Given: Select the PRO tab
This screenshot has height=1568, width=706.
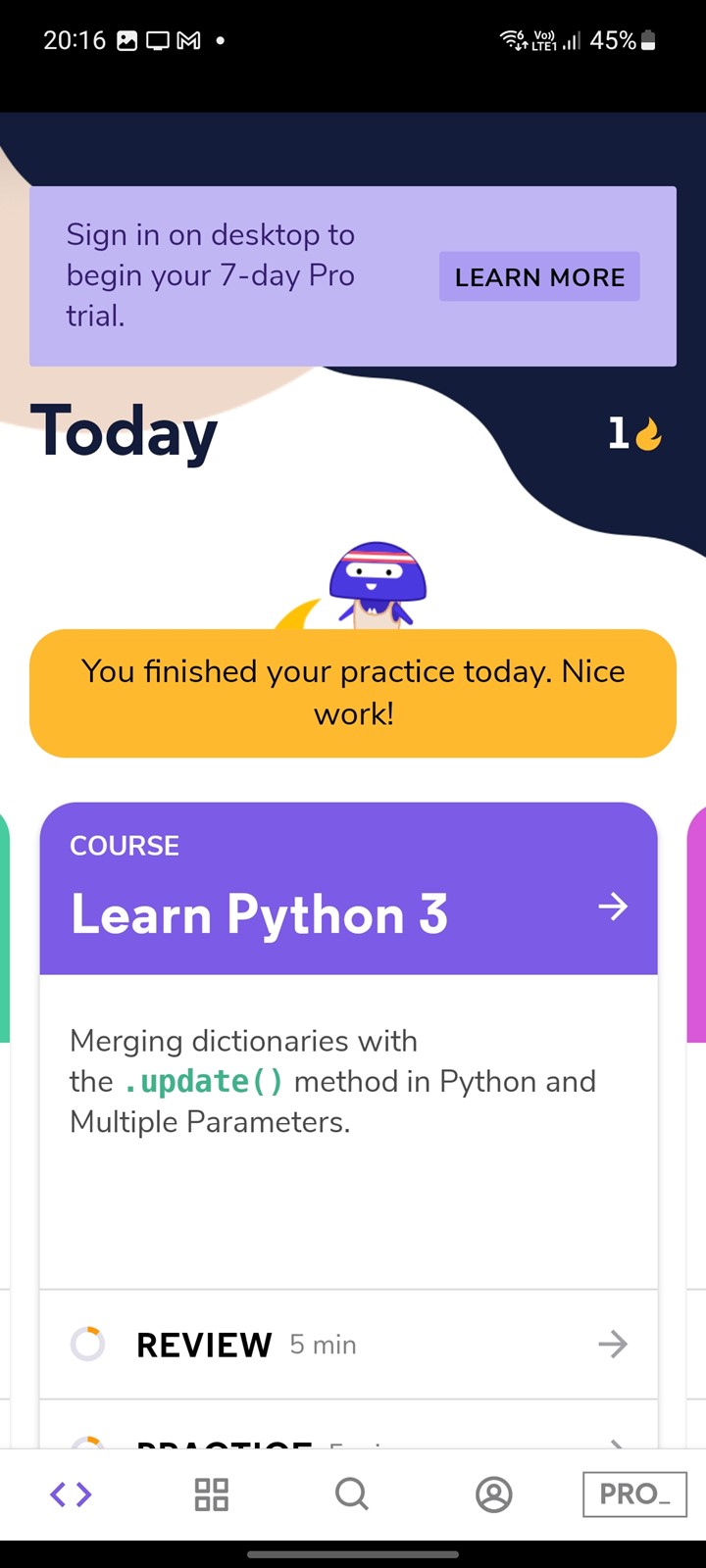Looking at the screenshot, I should (634, 1494).
